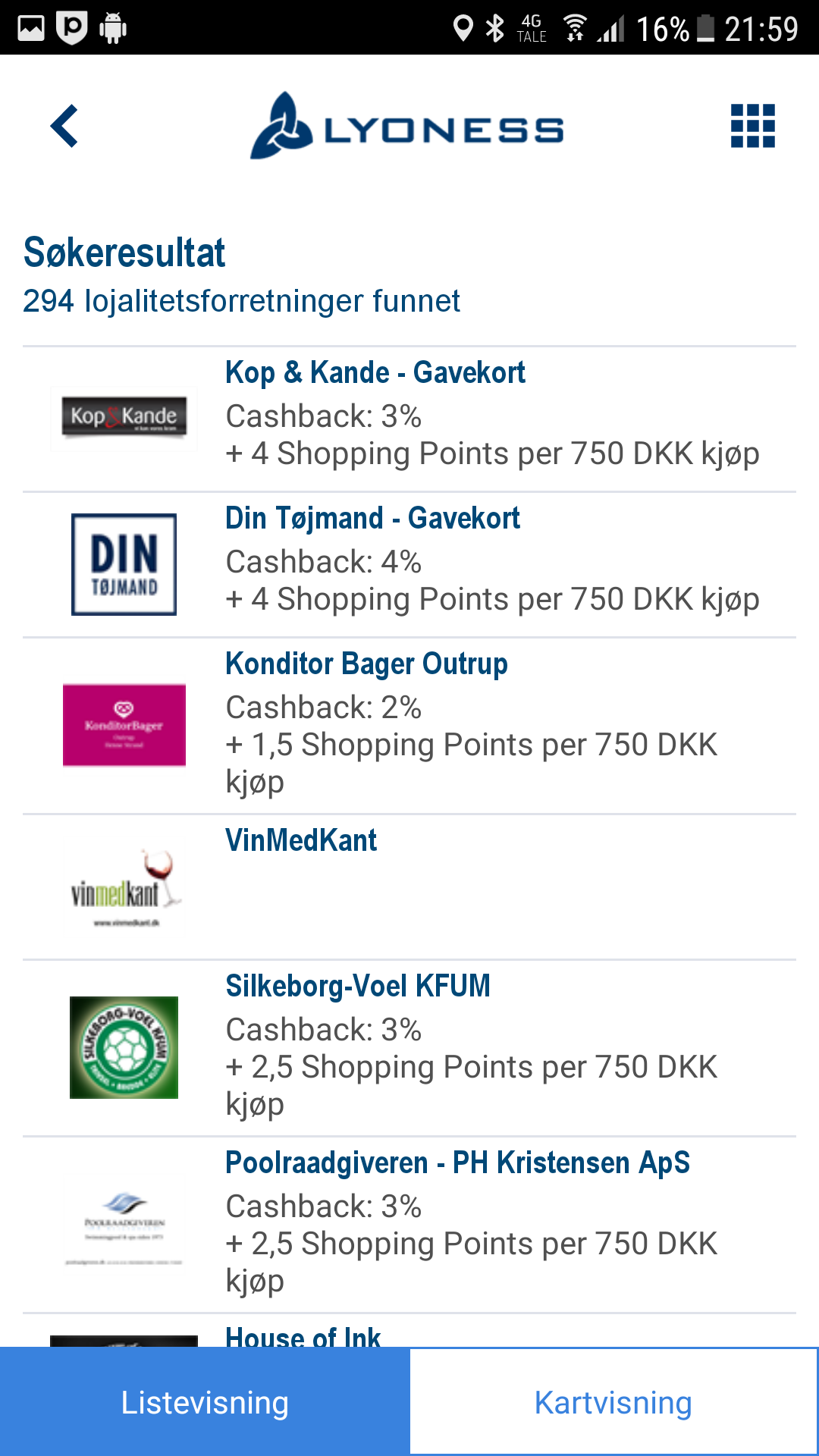The image size is (819, 1456).
Task: Select the Listevisning tab
Action: pos(205,1402)
